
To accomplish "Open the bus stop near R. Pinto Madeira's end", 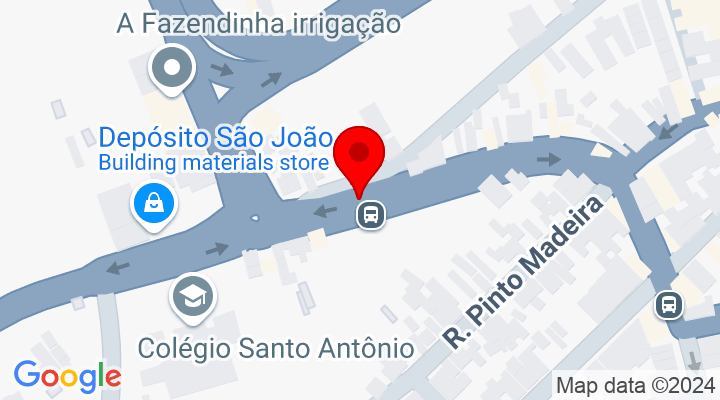I will pyautogui.click(x=669, y=303).
